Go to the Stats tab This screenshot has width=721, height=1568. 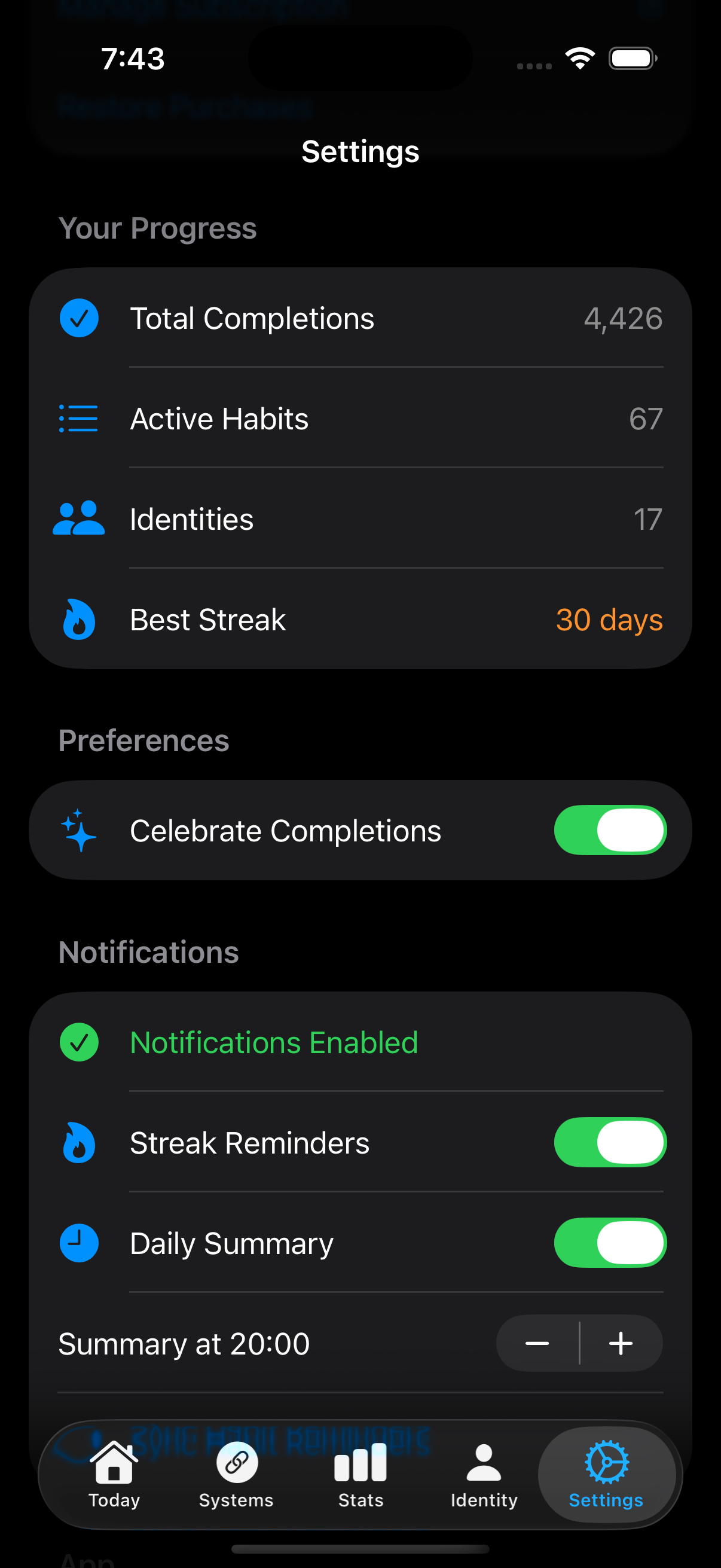tap(360, 1474)
